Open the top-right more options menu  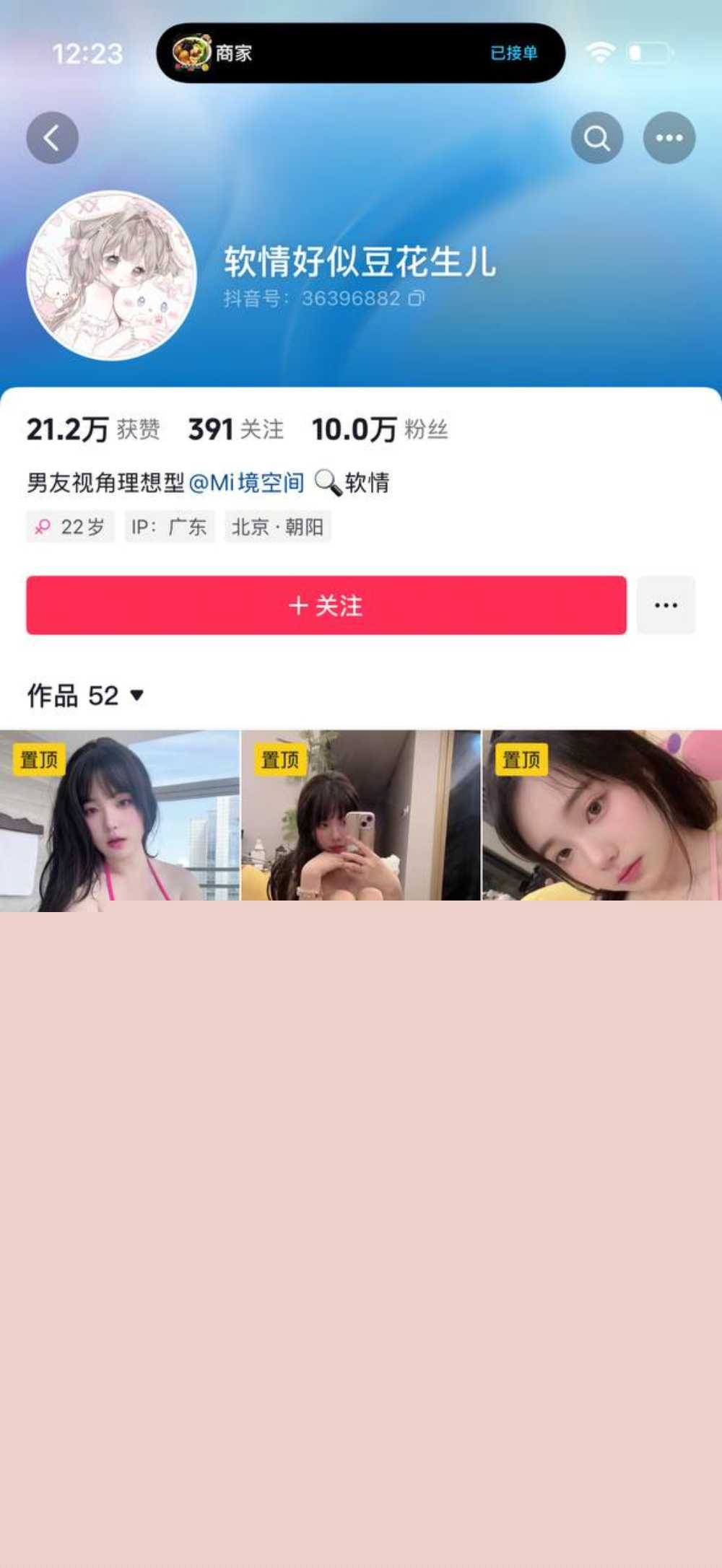tap(669, 138)
